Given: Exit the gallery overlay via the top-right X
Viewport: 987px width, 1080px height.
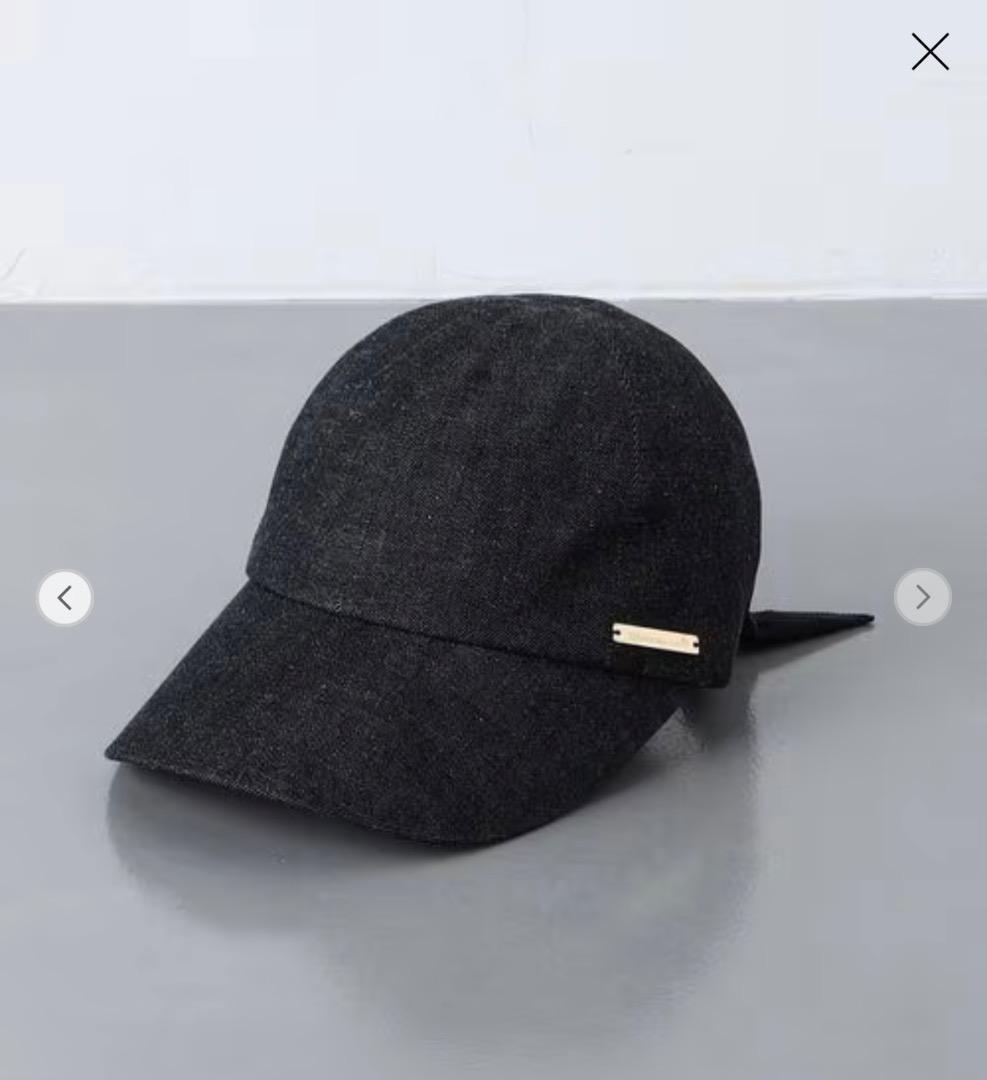Looking at the screenshot, I should tap(929, 51).
